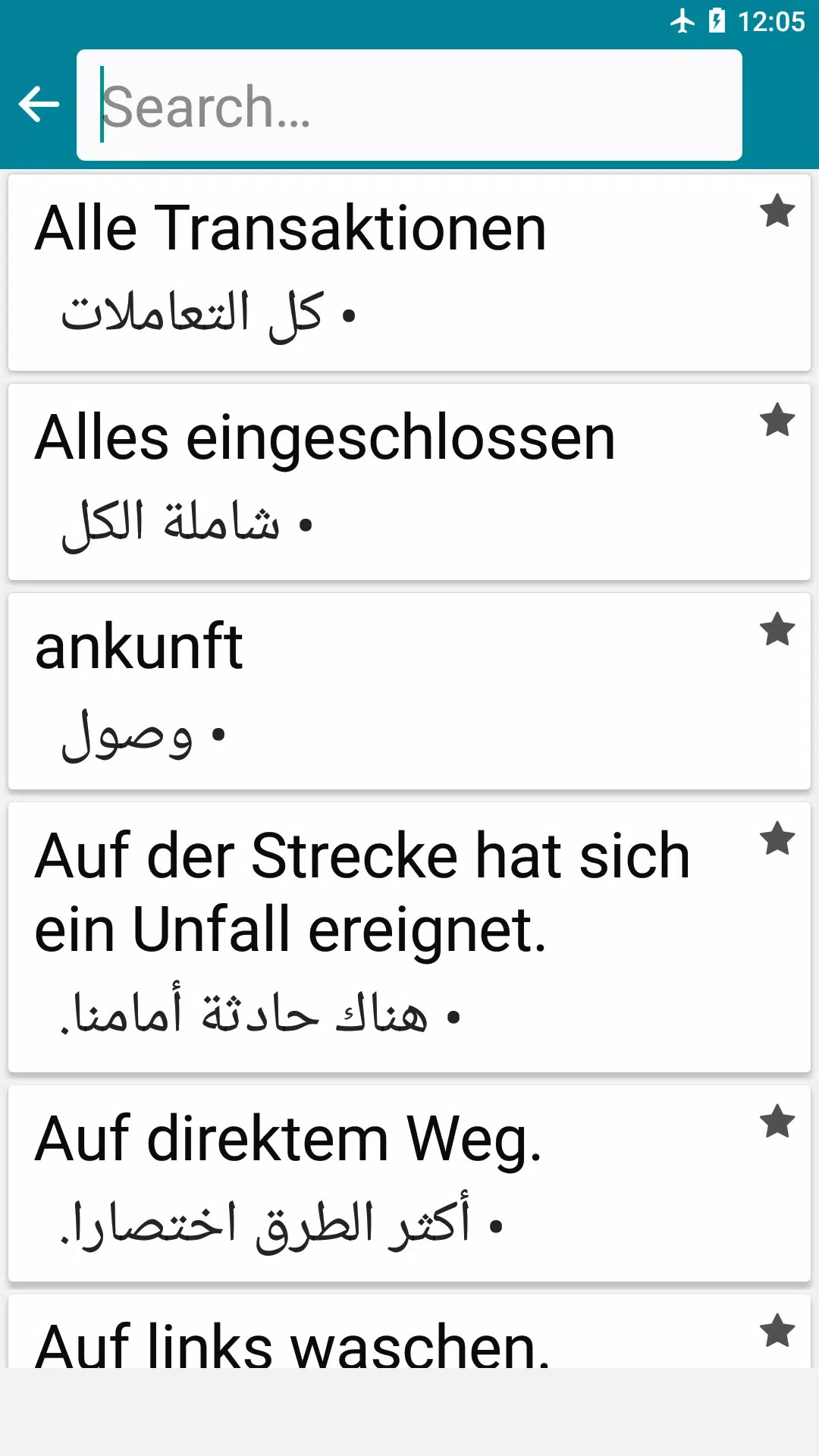
Task: Add 'Auf direktem Weg.' to favorites
Action: [777, 1122]
